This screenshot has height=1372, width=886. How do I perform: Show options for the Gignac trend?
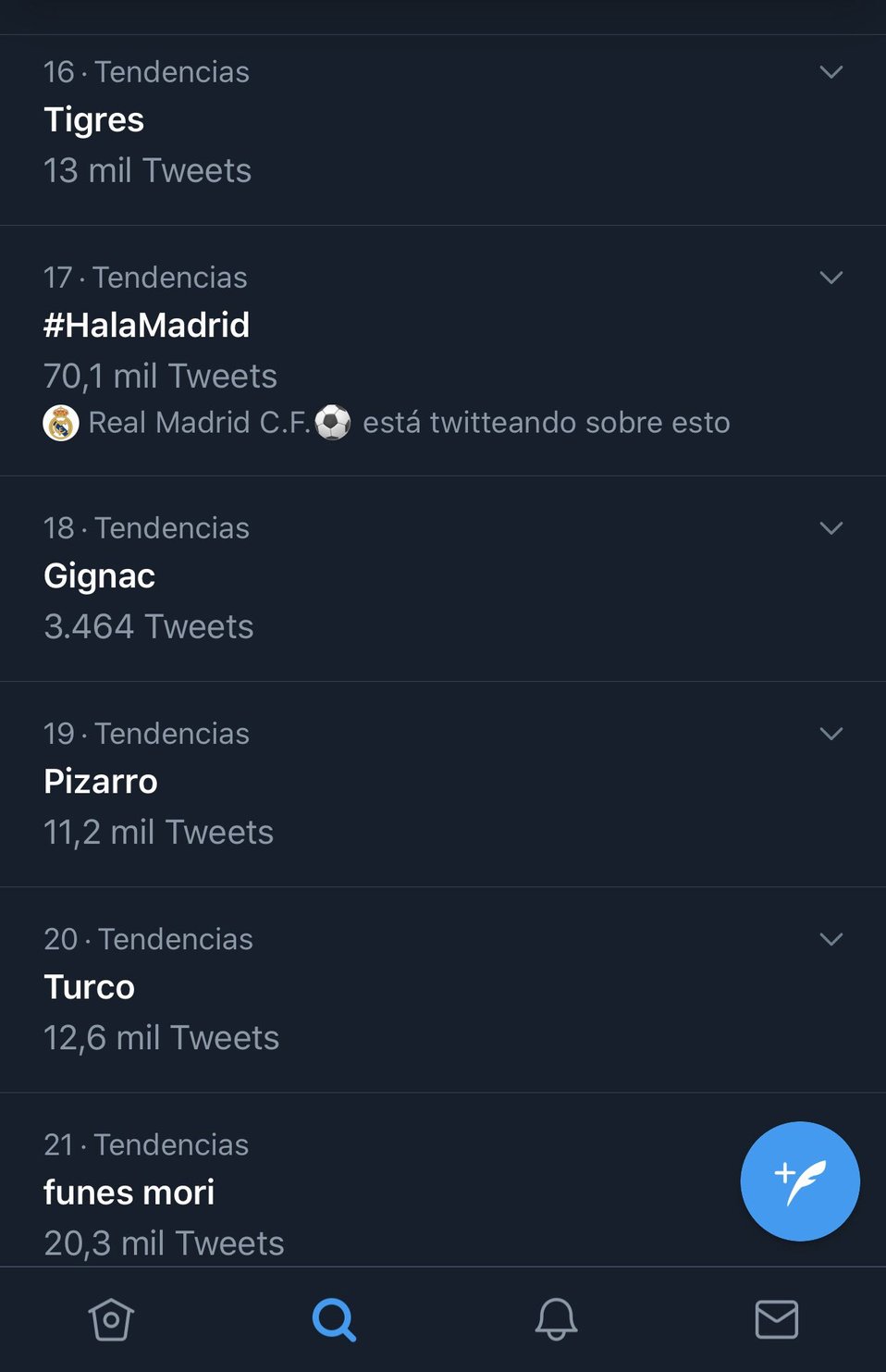click(x=831, y=528)
